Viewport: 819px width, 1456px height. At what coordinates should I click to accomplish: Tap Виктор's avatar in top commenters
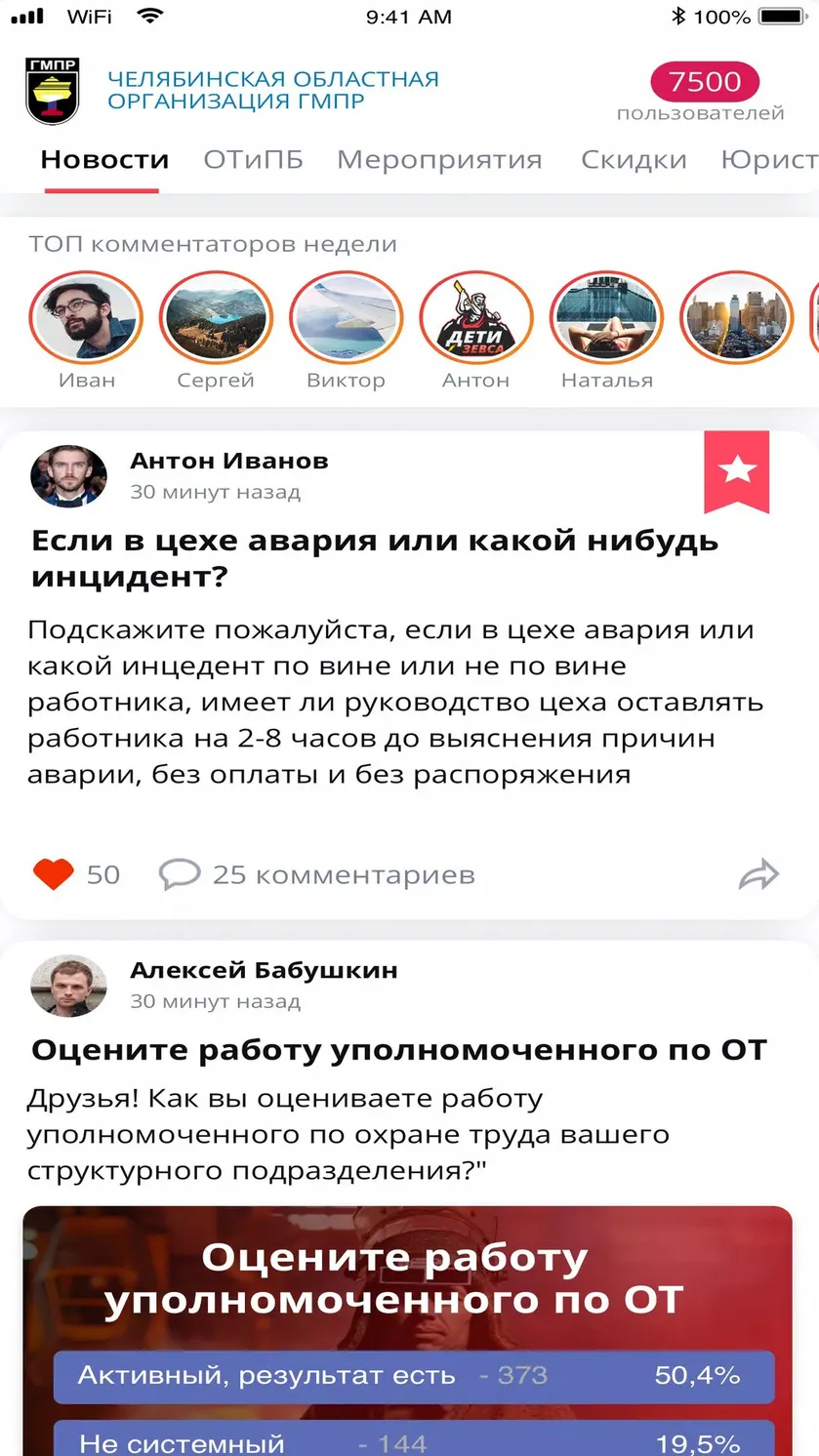tap(347, 317)
